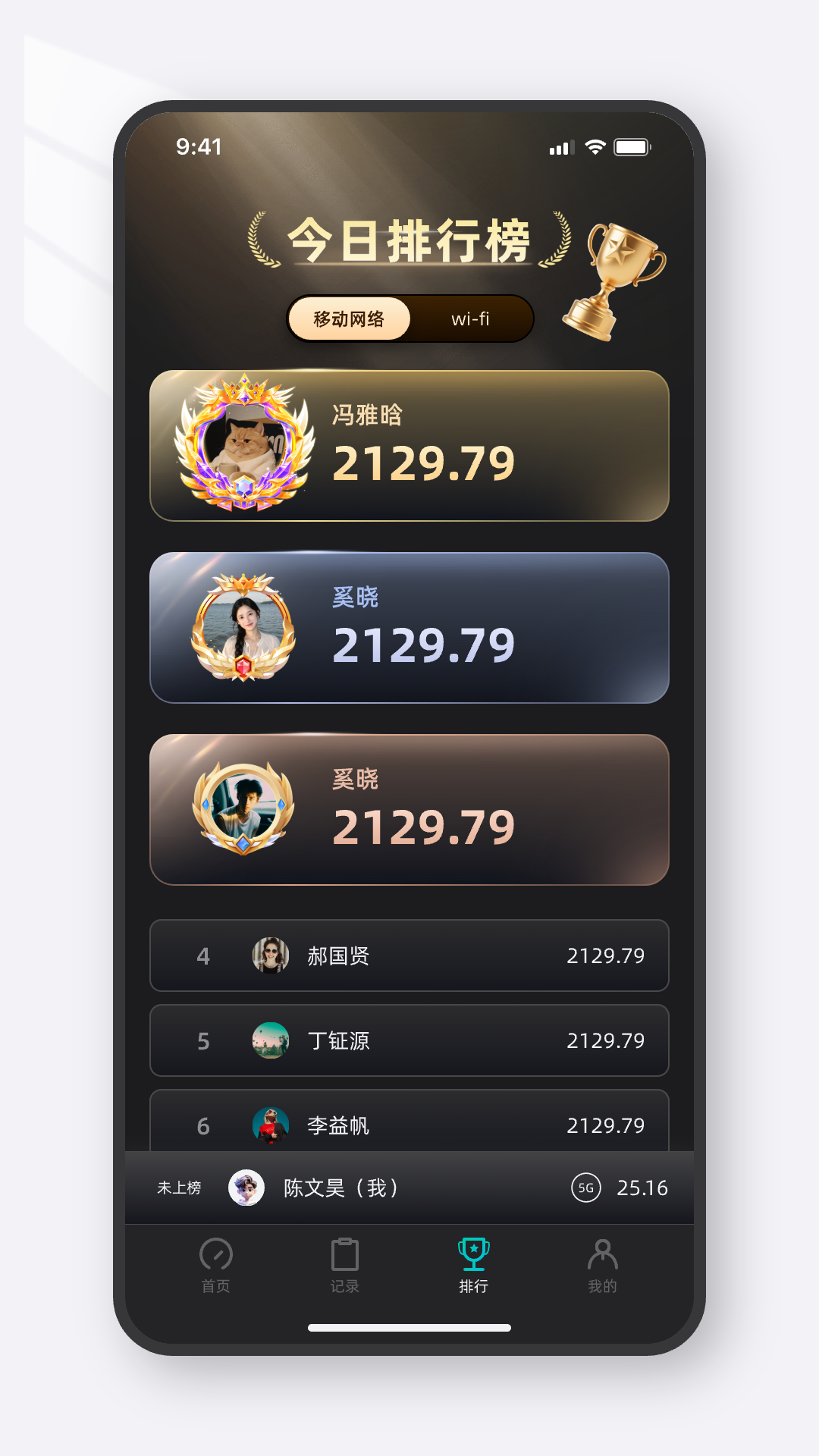Open my ranking row 陈文昊
Viewport: 819px width, 1456px height.
click(x=409, y=1188)
